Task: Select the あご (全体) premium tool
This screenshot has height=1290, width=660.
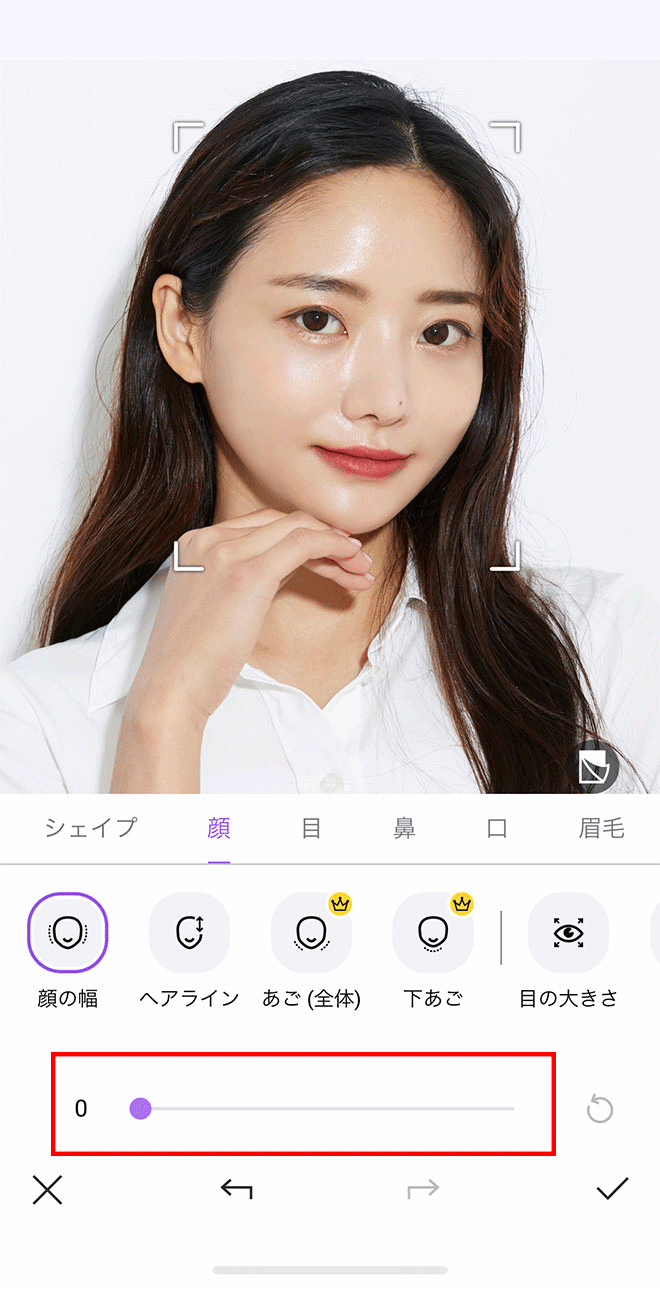Action: pos(311,933)
